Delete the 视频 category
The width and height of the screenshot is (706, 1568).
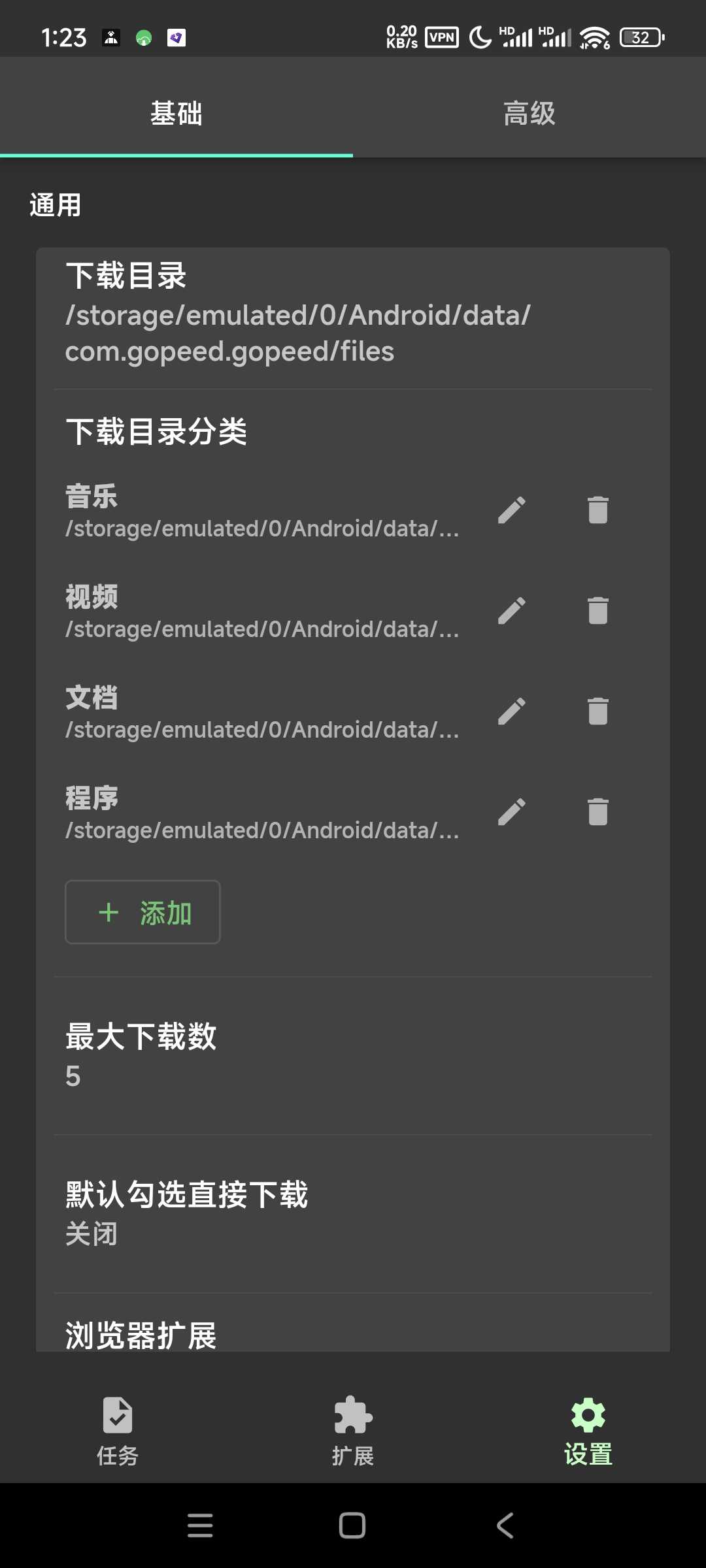pos(597,611)
